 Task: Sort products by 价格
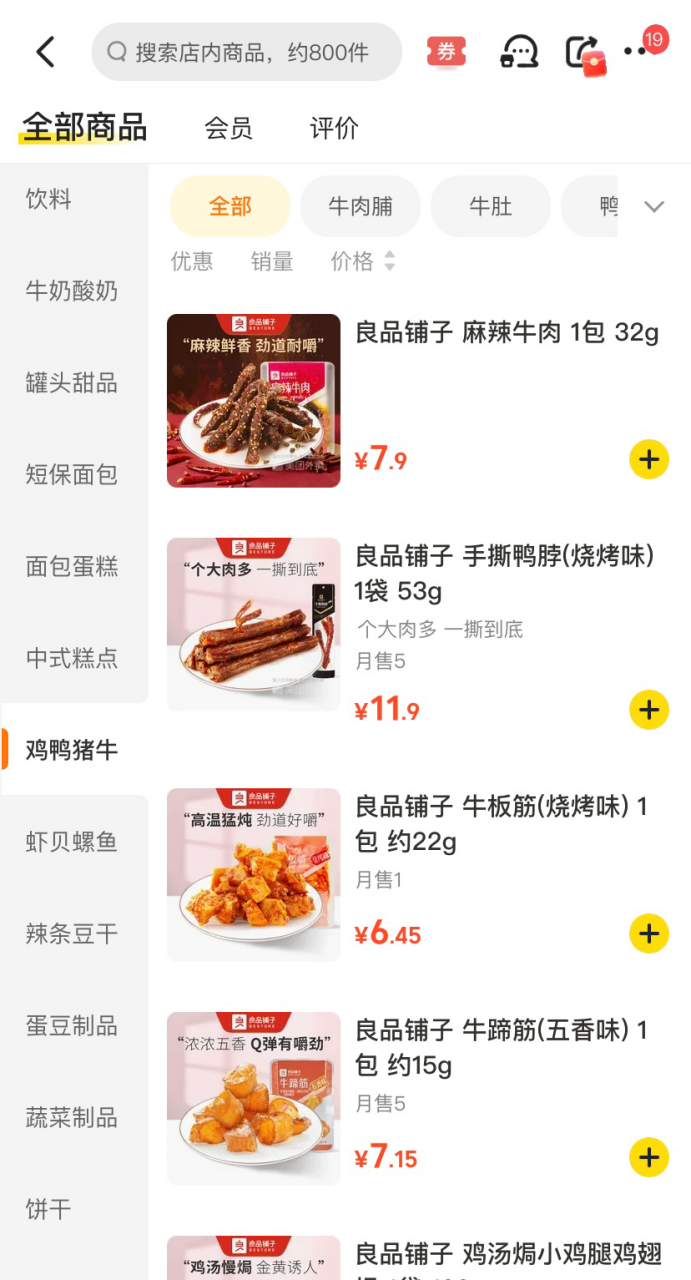click(x=363, y=262)
